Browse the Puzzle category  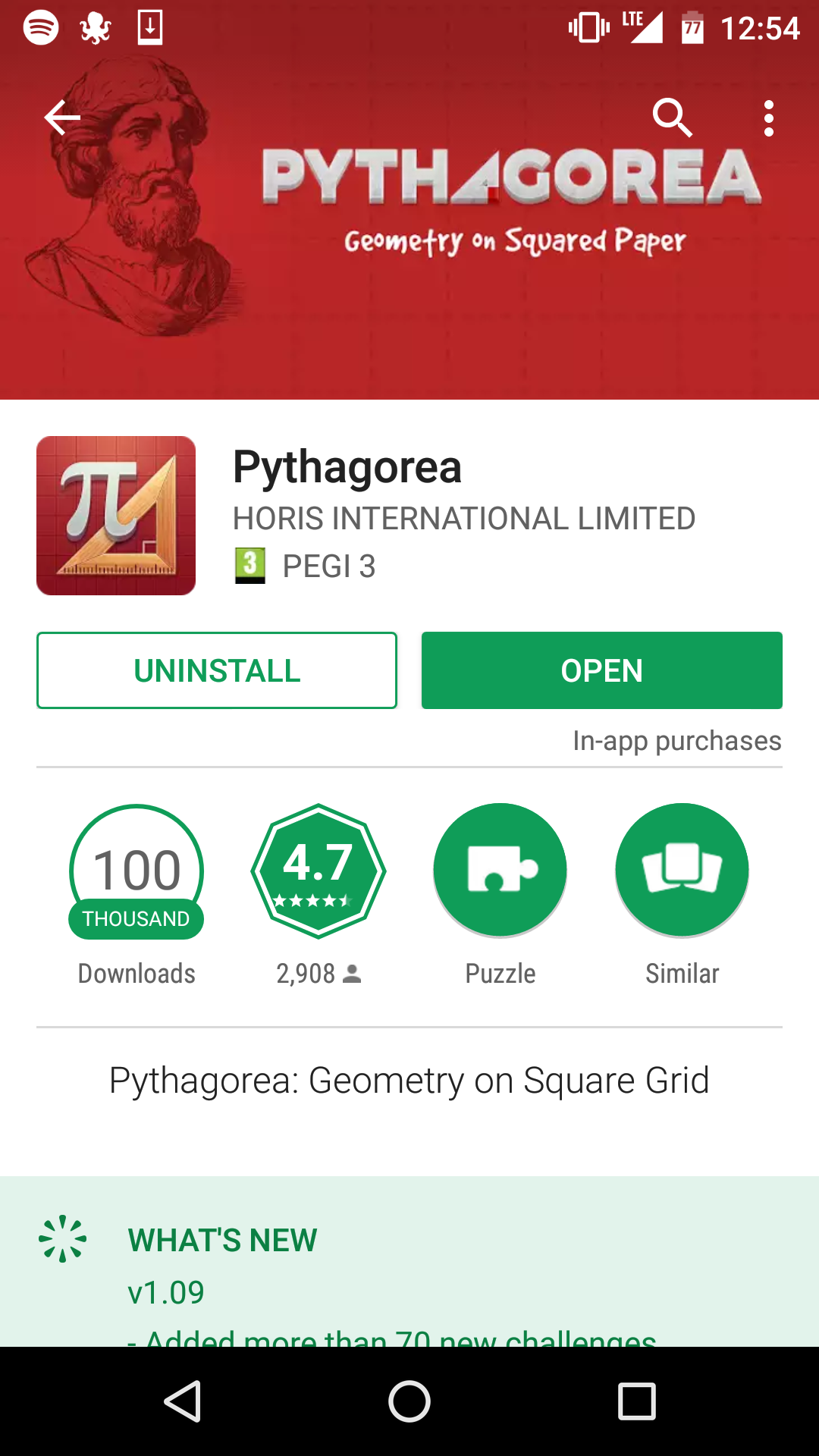point(500,871)
